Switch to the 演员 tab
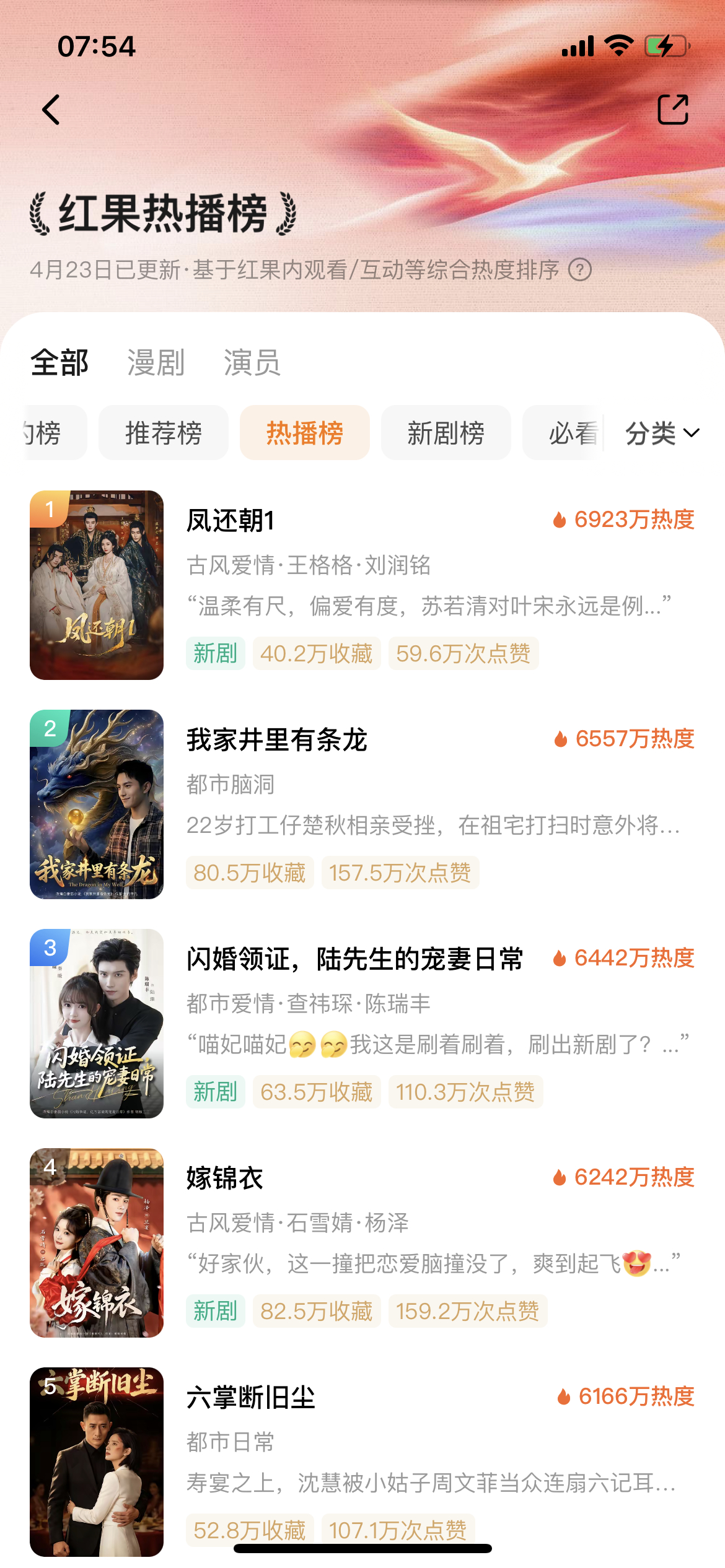The height and width of the screenshot is (1568, 725). coord(252,362)
